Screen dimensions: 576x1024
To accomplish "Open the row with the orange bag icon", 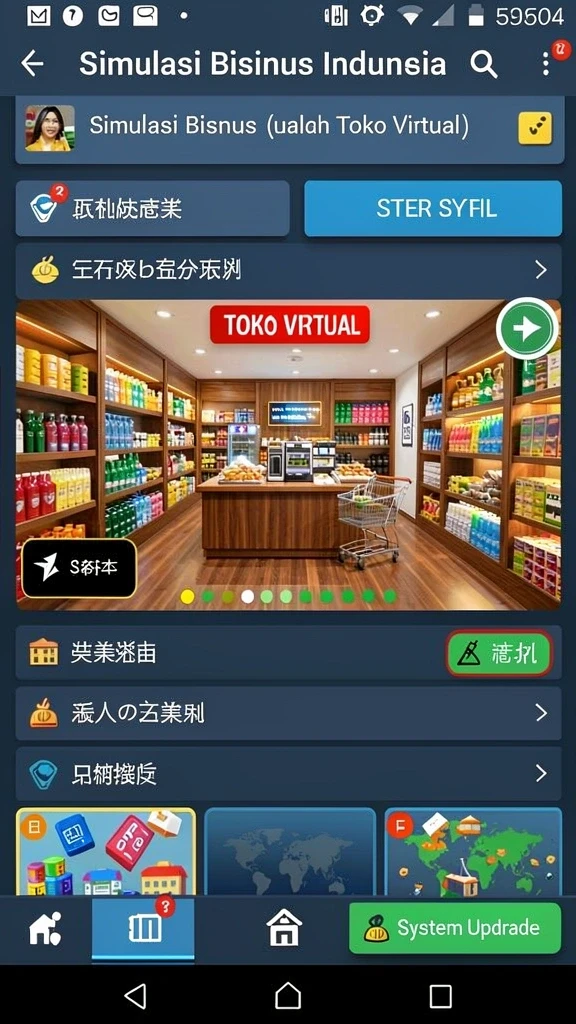I will (288, 713).
